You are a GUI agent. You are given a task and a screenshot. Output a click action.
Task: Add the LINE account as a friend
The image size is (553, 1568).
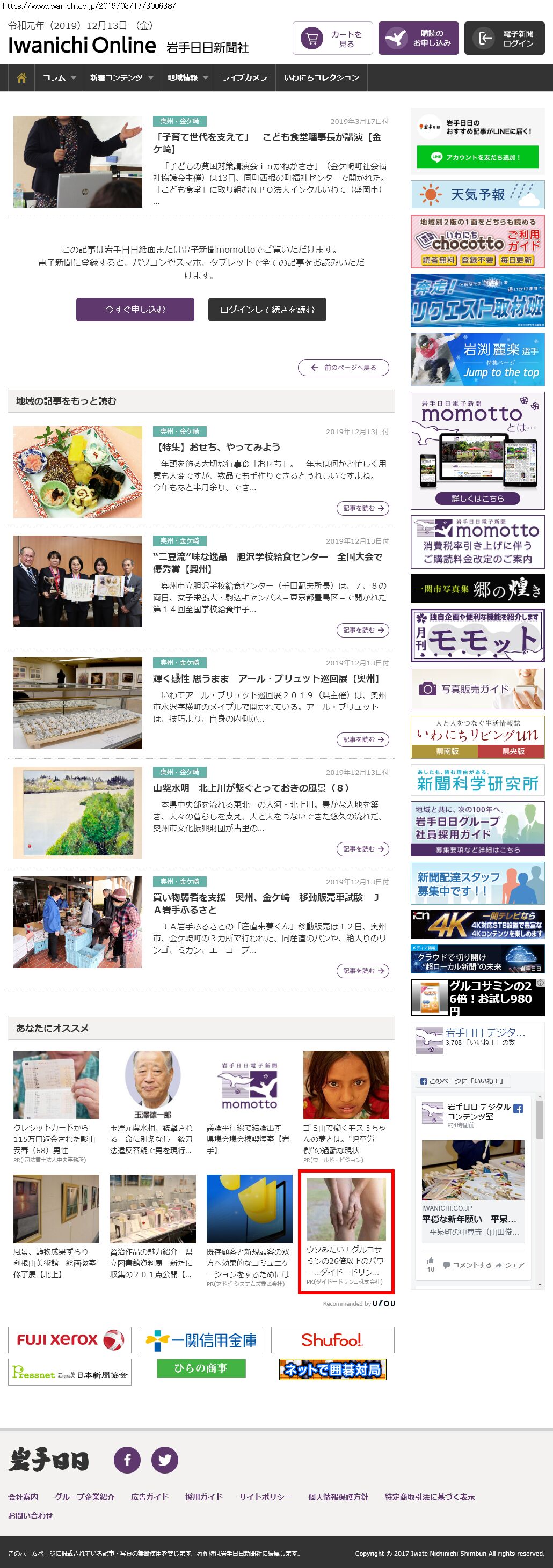point(477,157)
